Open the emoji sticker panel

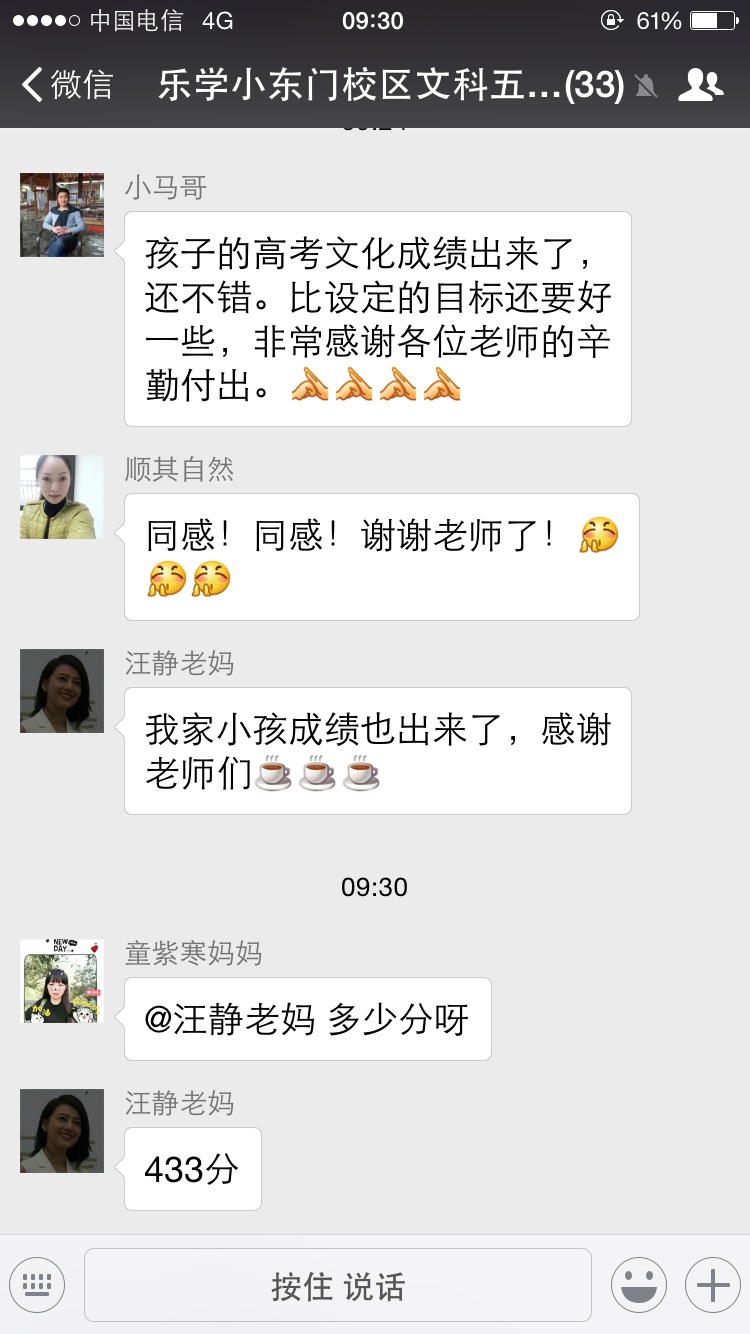click(638, 1285)
